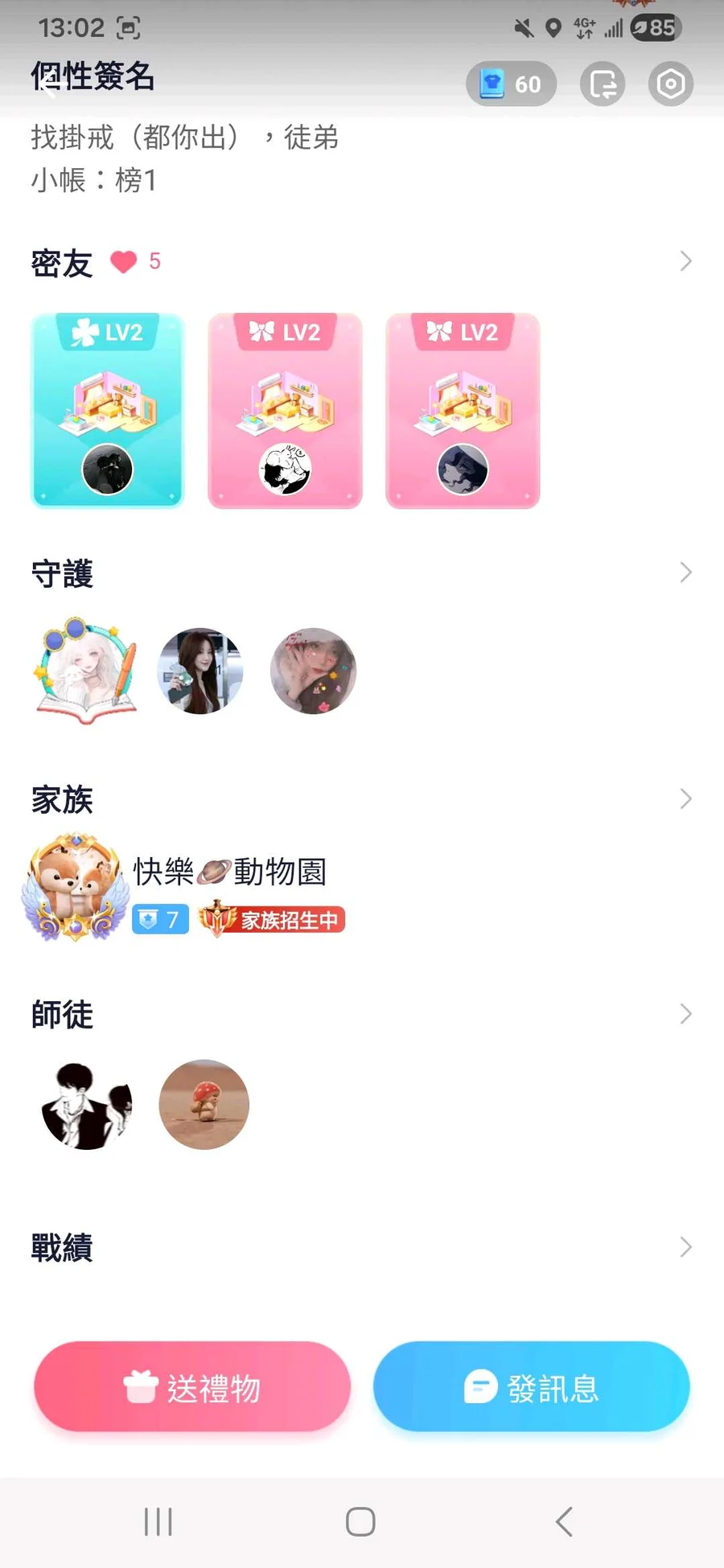This screenshot has width=724, height=1568.
Task: View the guardian with the book frame avatar
Action: tap(86, 671)
